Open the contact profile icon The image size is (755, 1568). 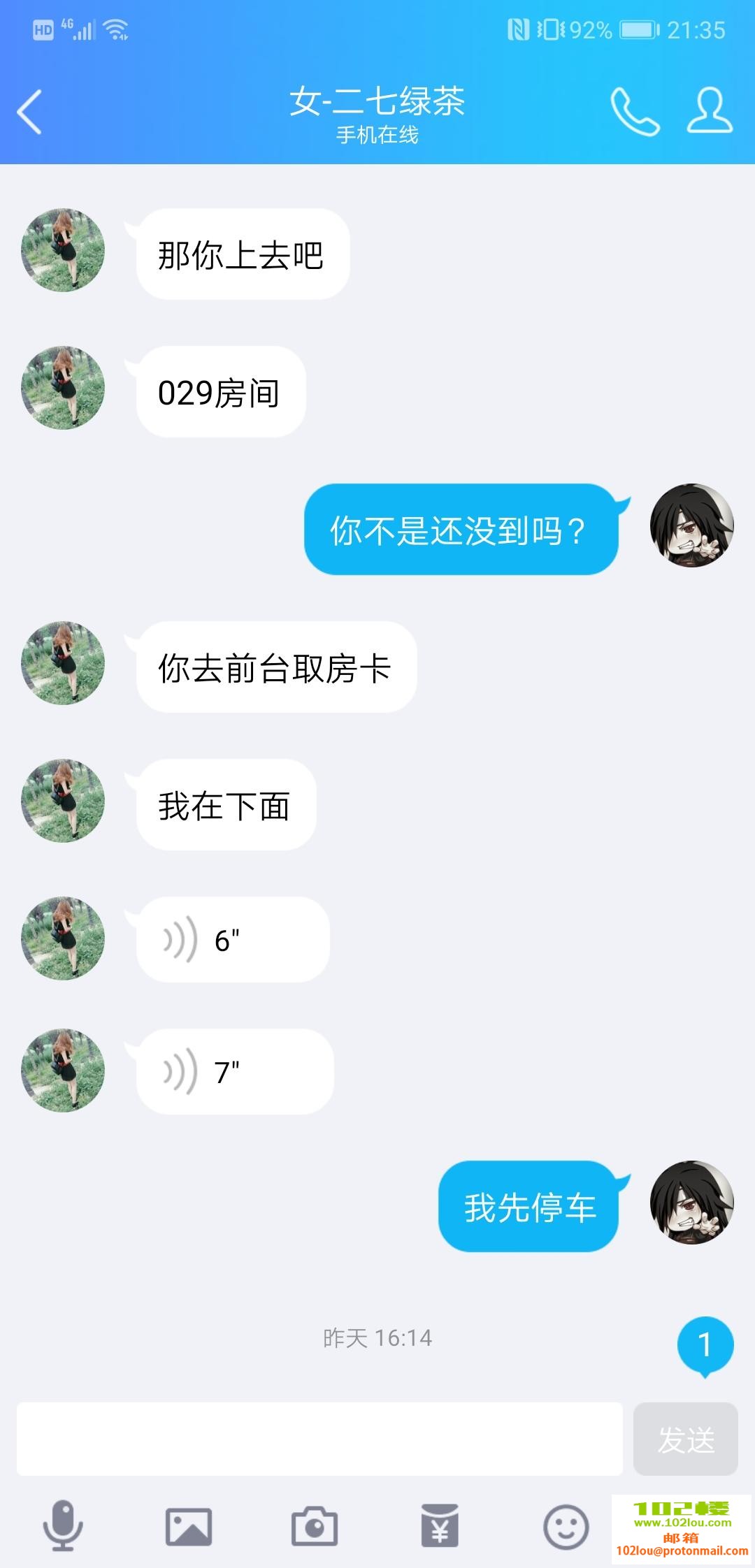click(x=709, y=110)
